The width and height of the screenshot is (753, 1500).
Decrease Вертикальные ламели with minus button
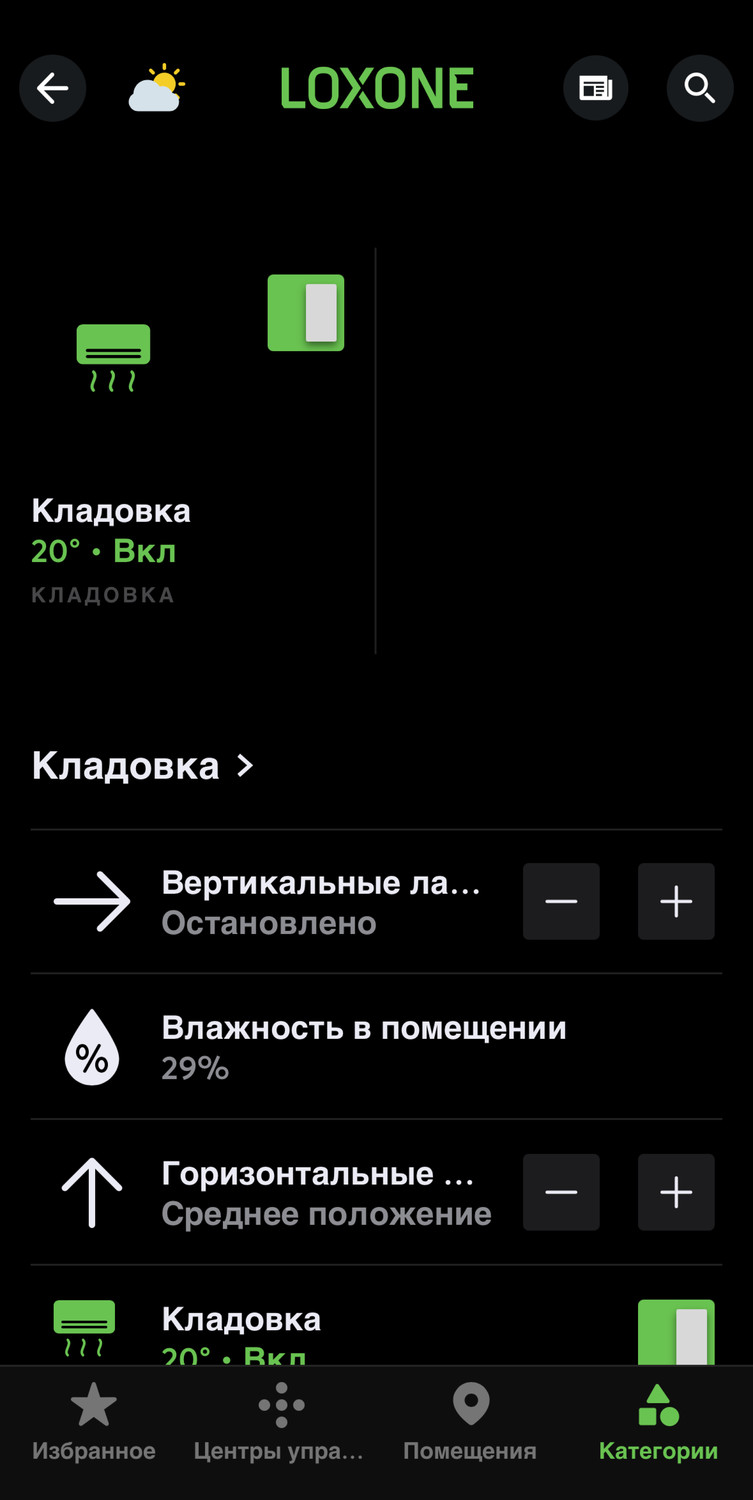(x=561, y=902)
